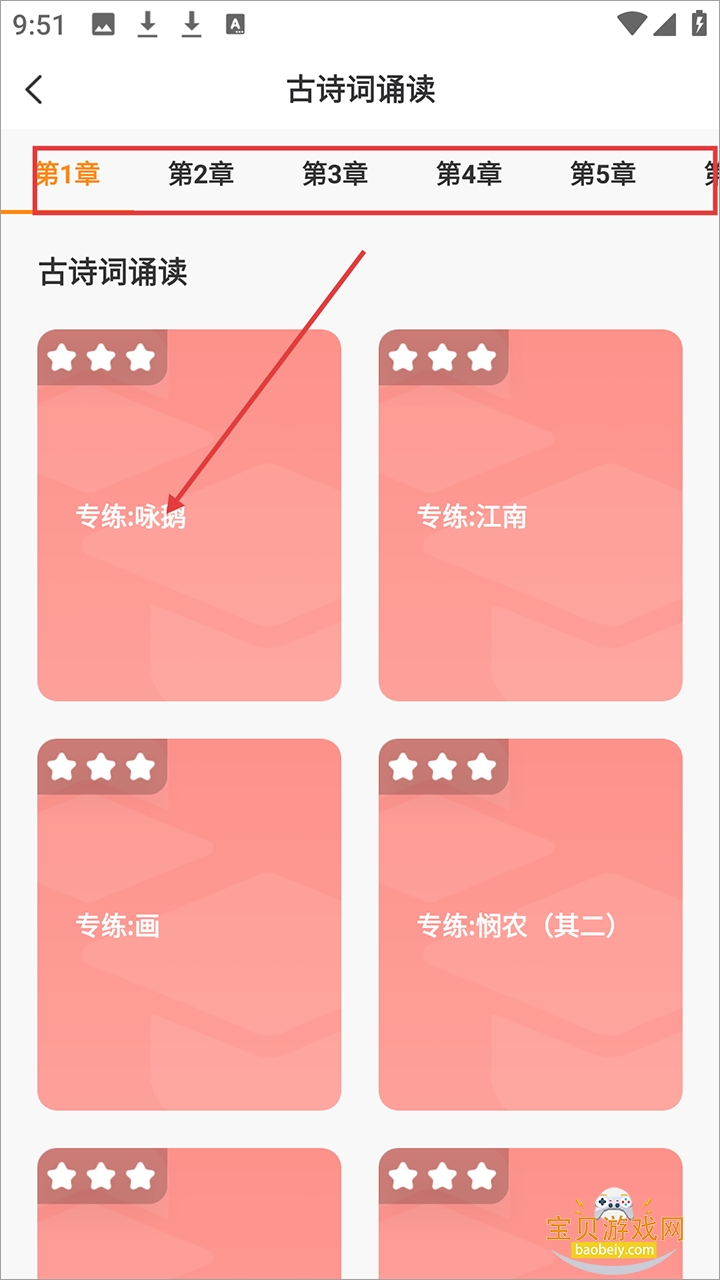This screenshot has width=720, height=1280.
Task: Open the 专练:悯农（其二）card
Action: pyautogui.click(x=530, y=924)
